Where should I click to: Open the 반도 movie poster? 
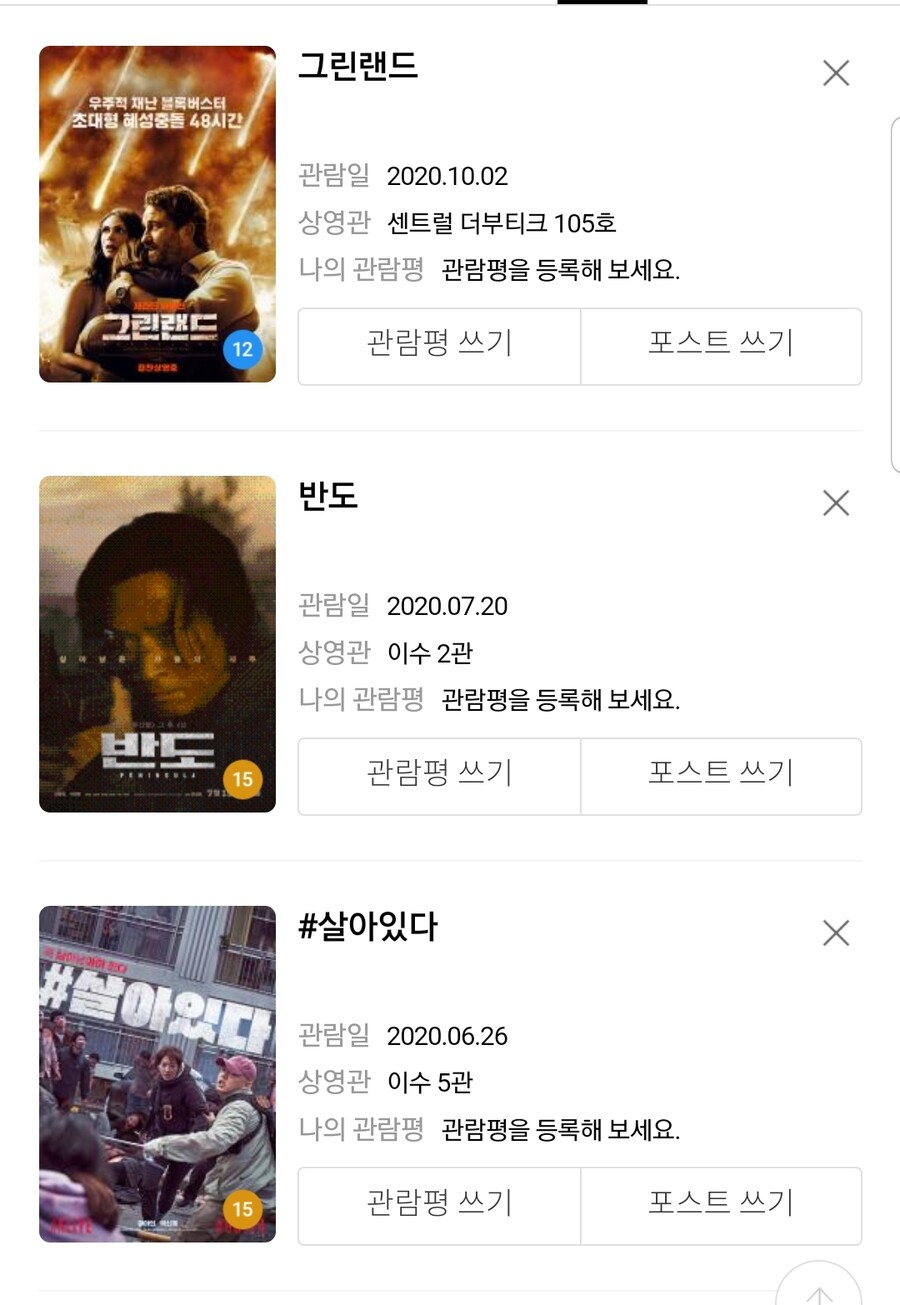point(157,644)
